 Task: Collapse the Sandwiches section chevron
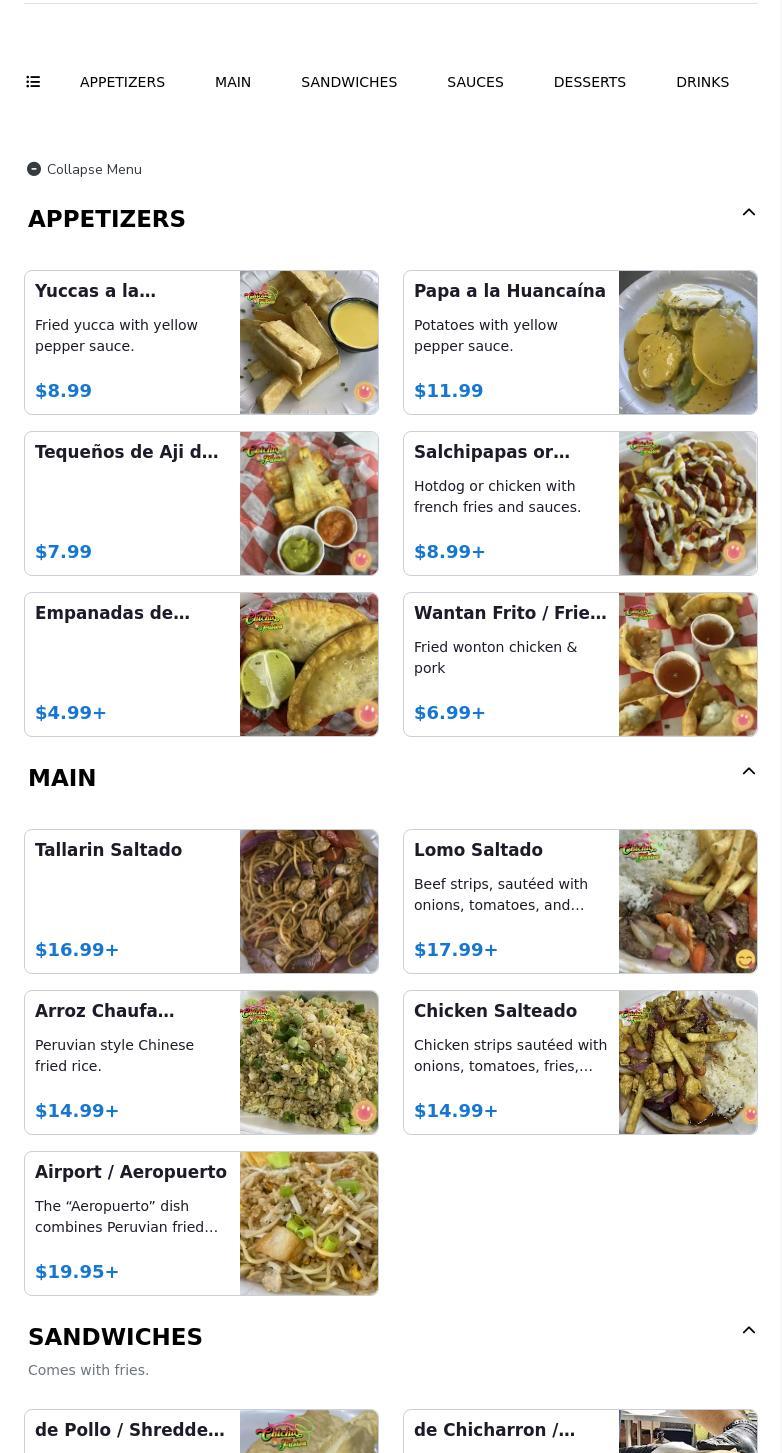point(749,1330)
